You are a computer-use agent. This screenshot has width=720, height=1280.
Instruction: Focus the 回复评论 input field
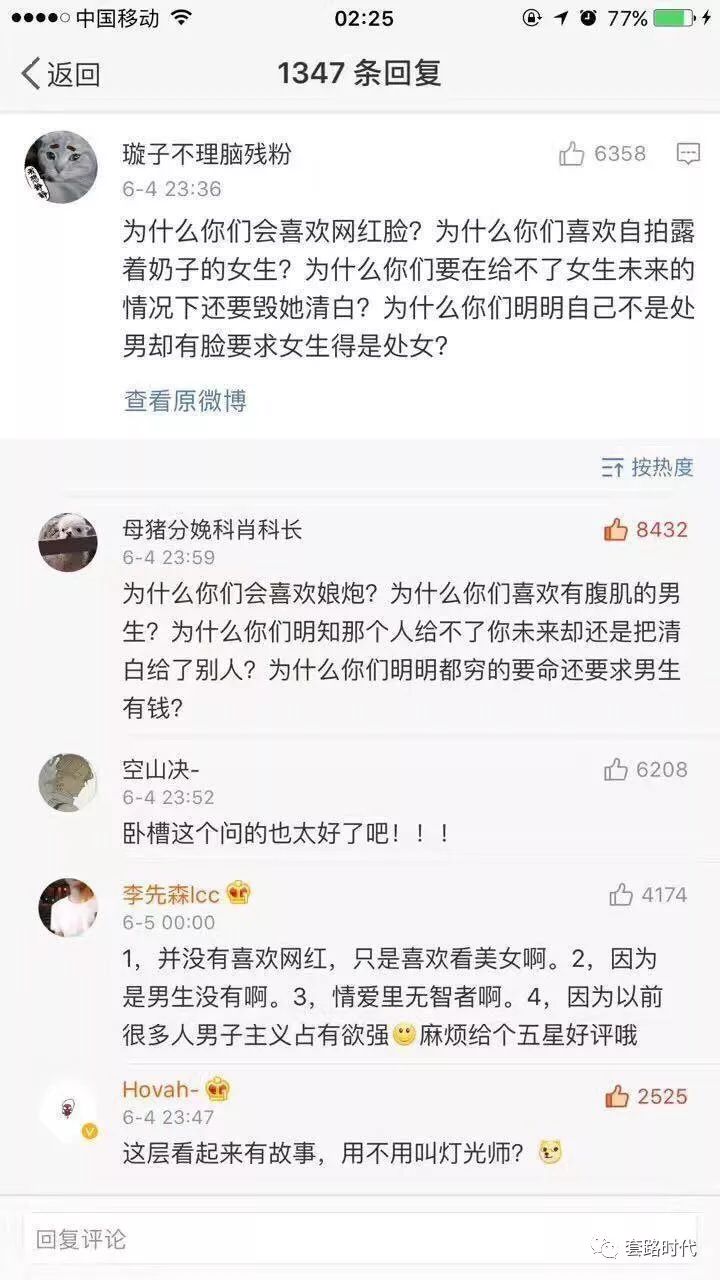(x=300, y=1240)
